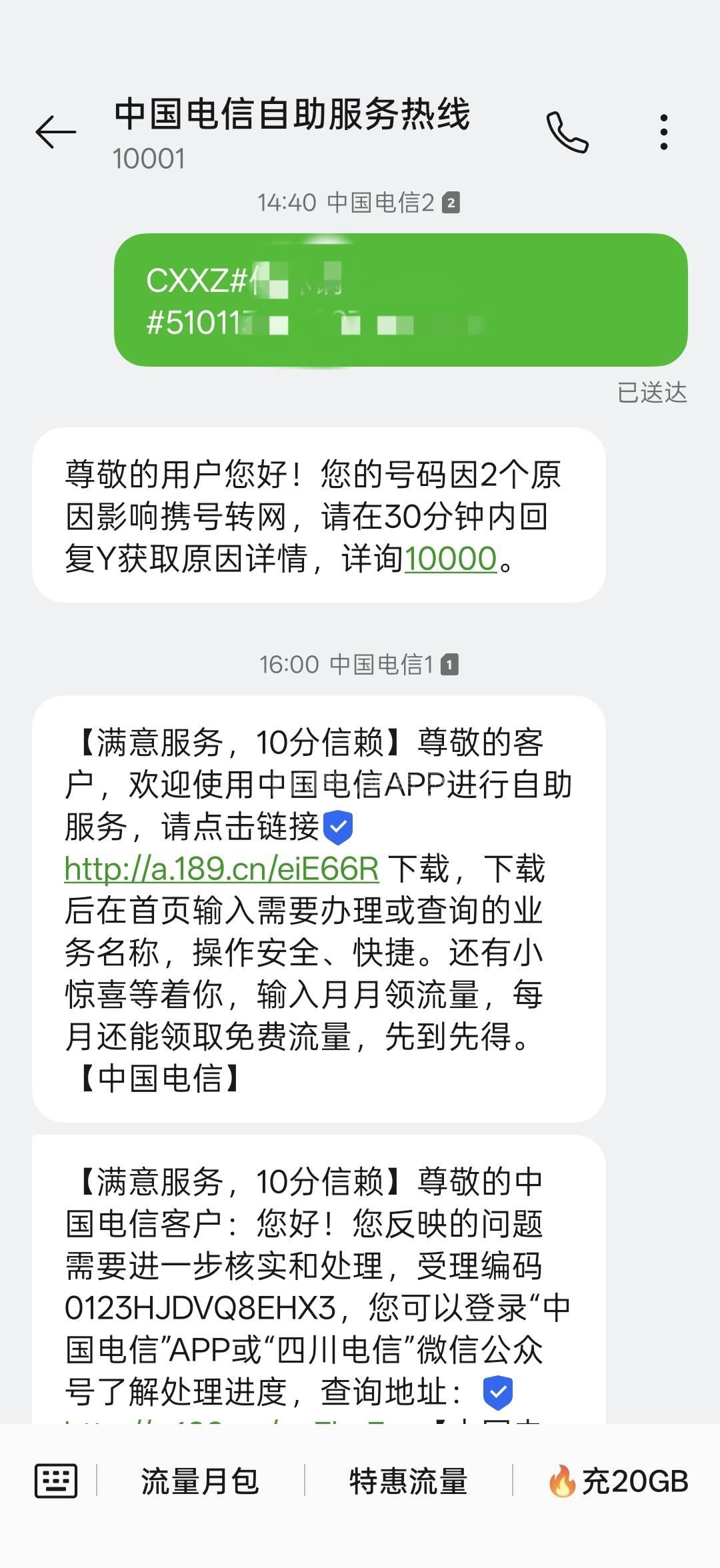720x1568 pixels.
Task: Go back to the message list
Action: 56,131
